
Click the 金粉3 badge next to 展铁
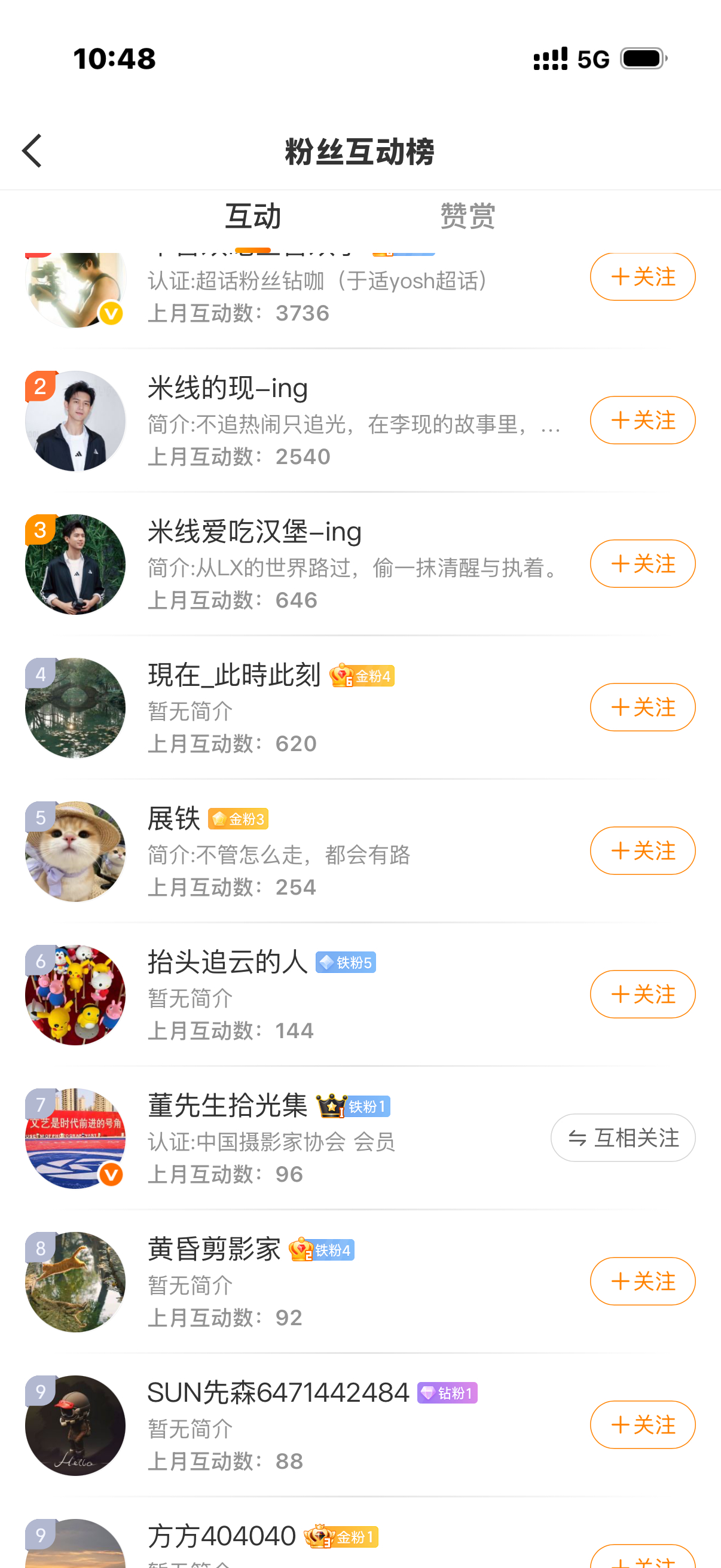click(x=240, y=819)
